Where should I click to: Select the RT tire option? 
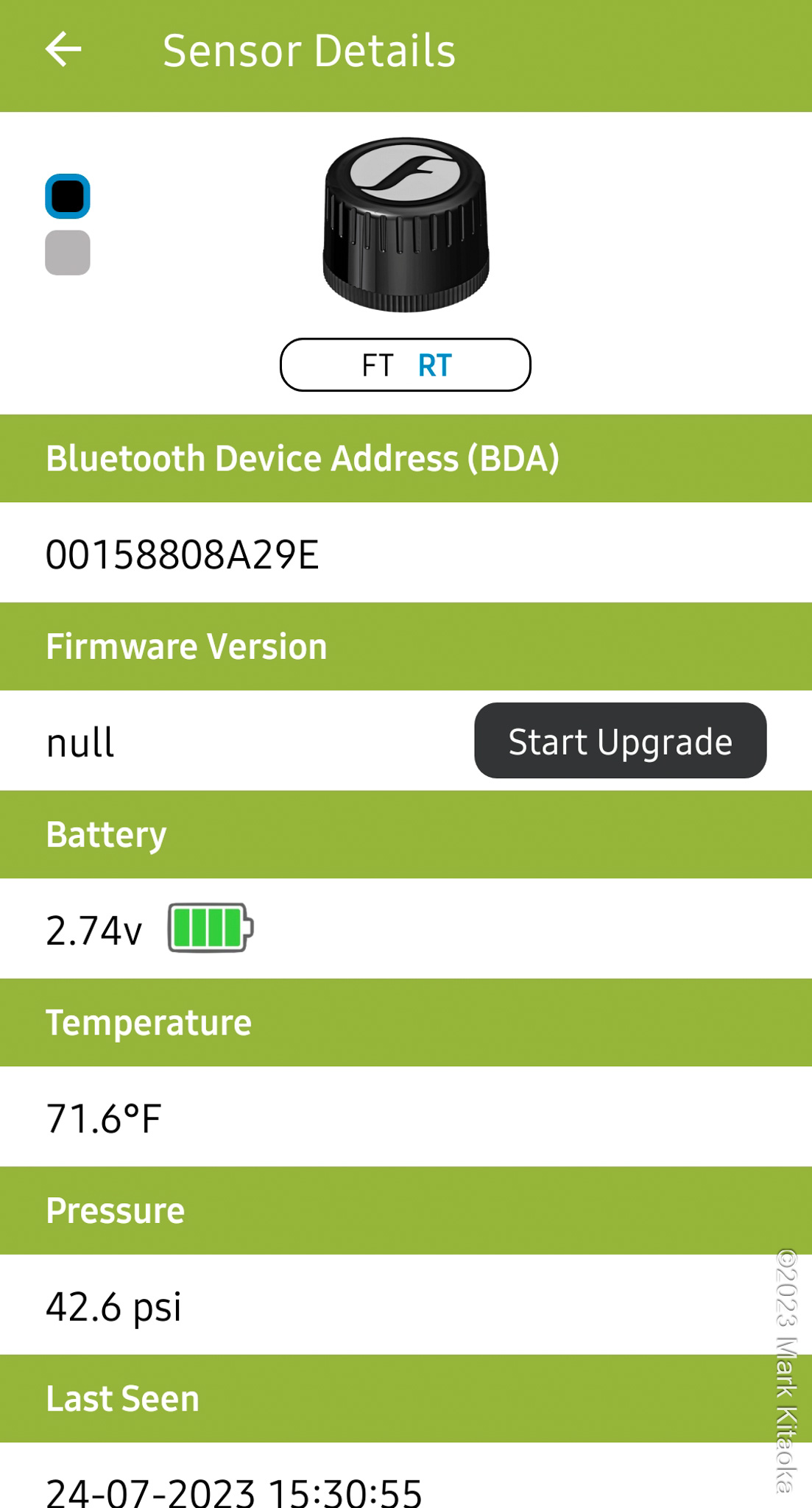point(434,365)
